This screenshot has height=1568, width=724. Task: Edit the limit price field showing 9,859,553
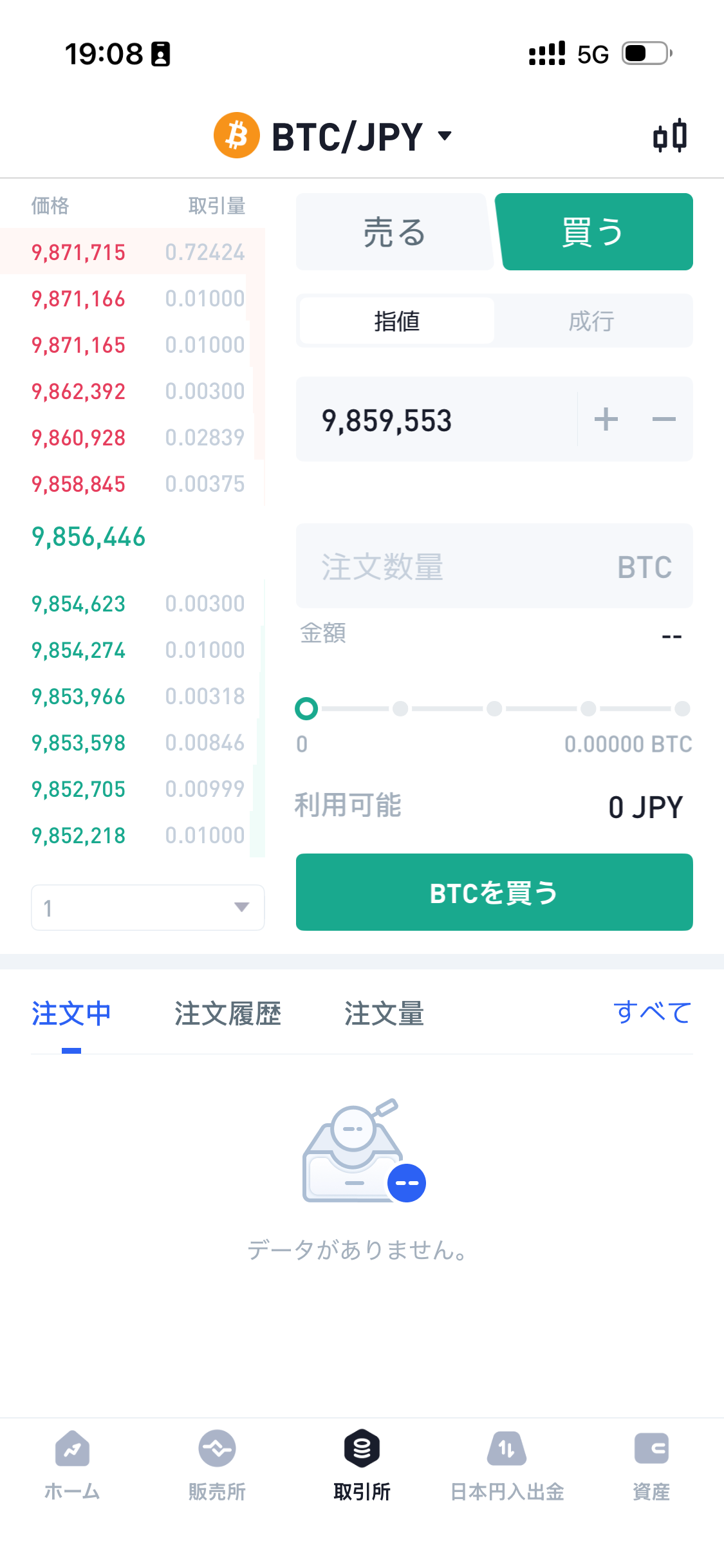[436, 420]
